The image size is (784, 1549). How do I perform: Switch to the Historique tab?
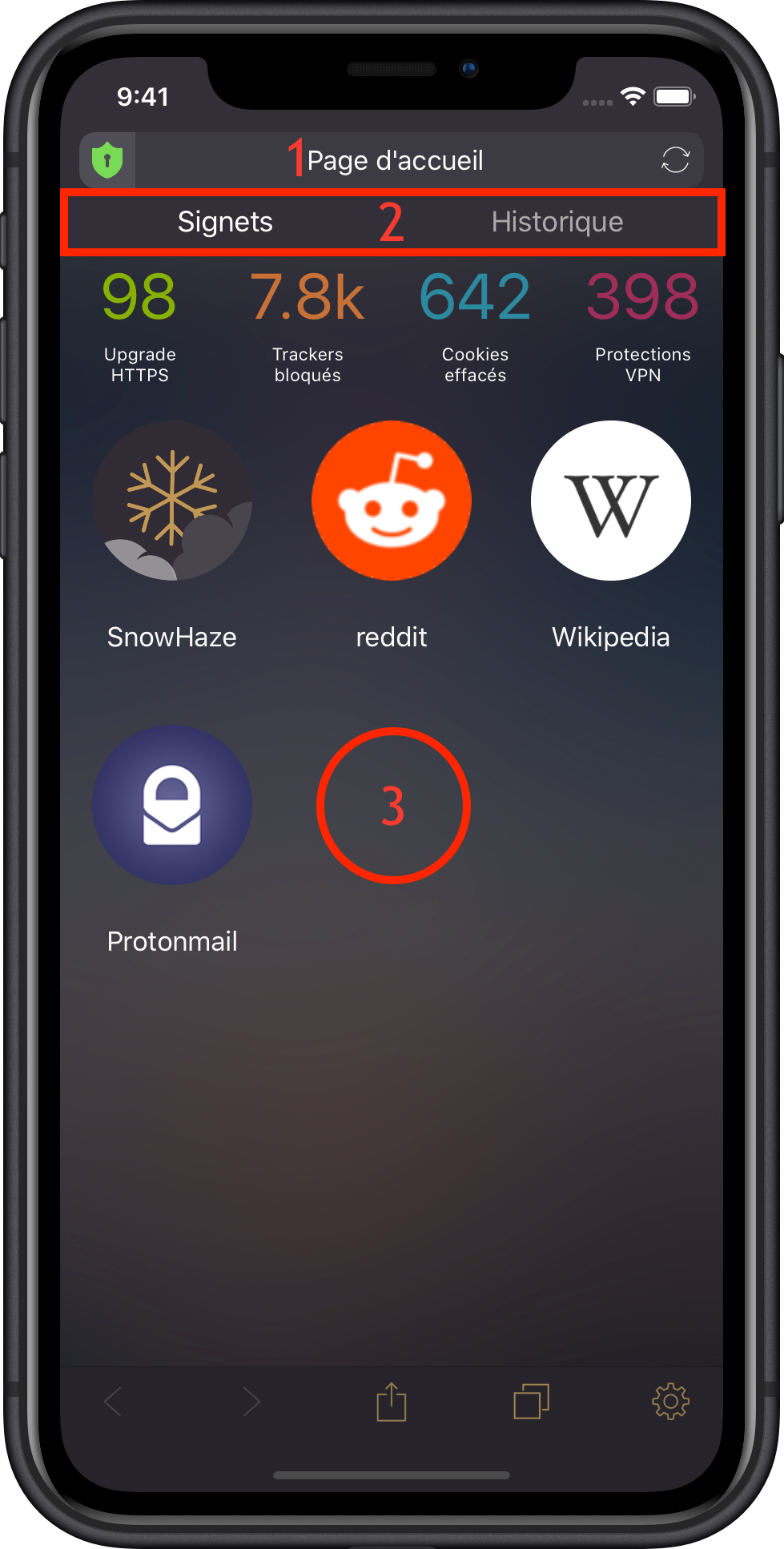[x=557, y=222]
